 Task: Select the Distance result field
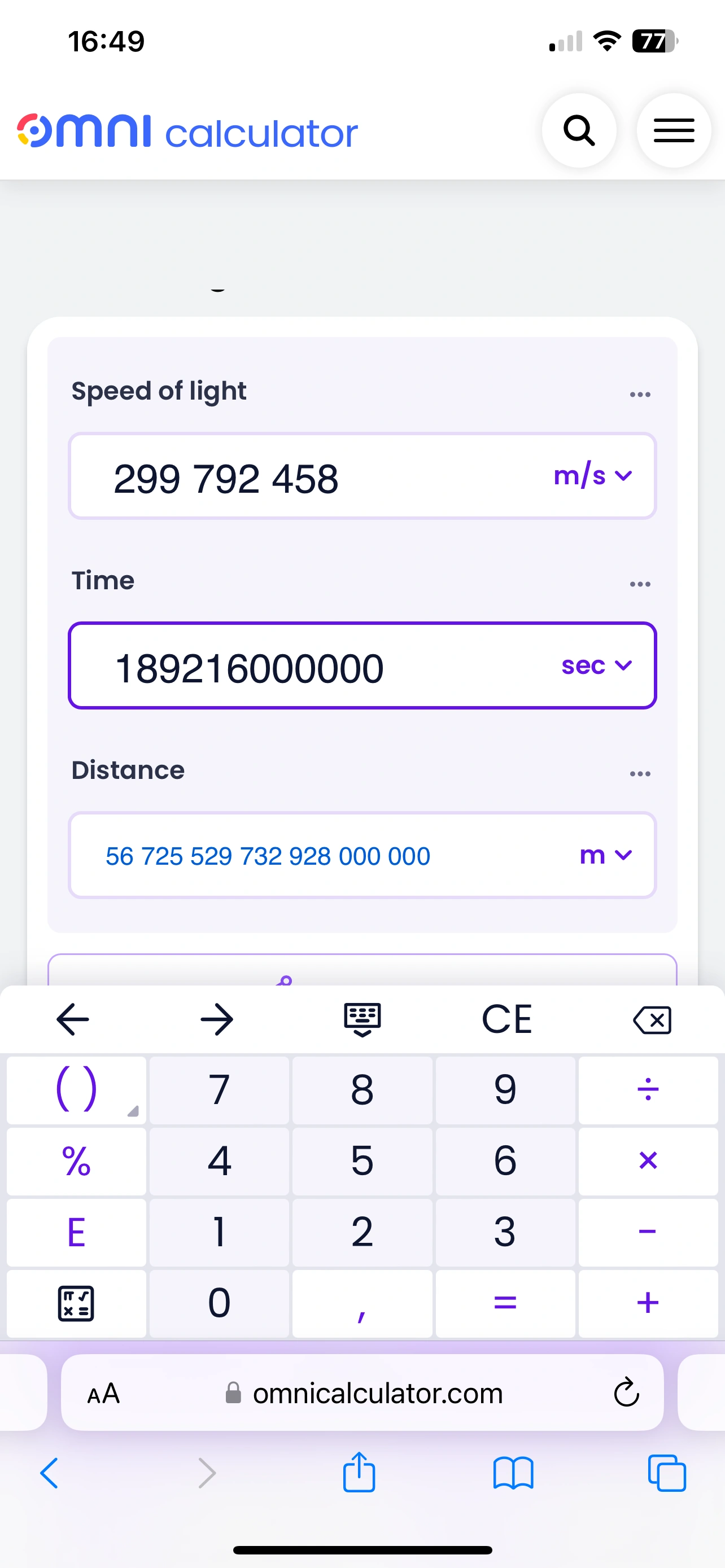(x=304, y=856)
